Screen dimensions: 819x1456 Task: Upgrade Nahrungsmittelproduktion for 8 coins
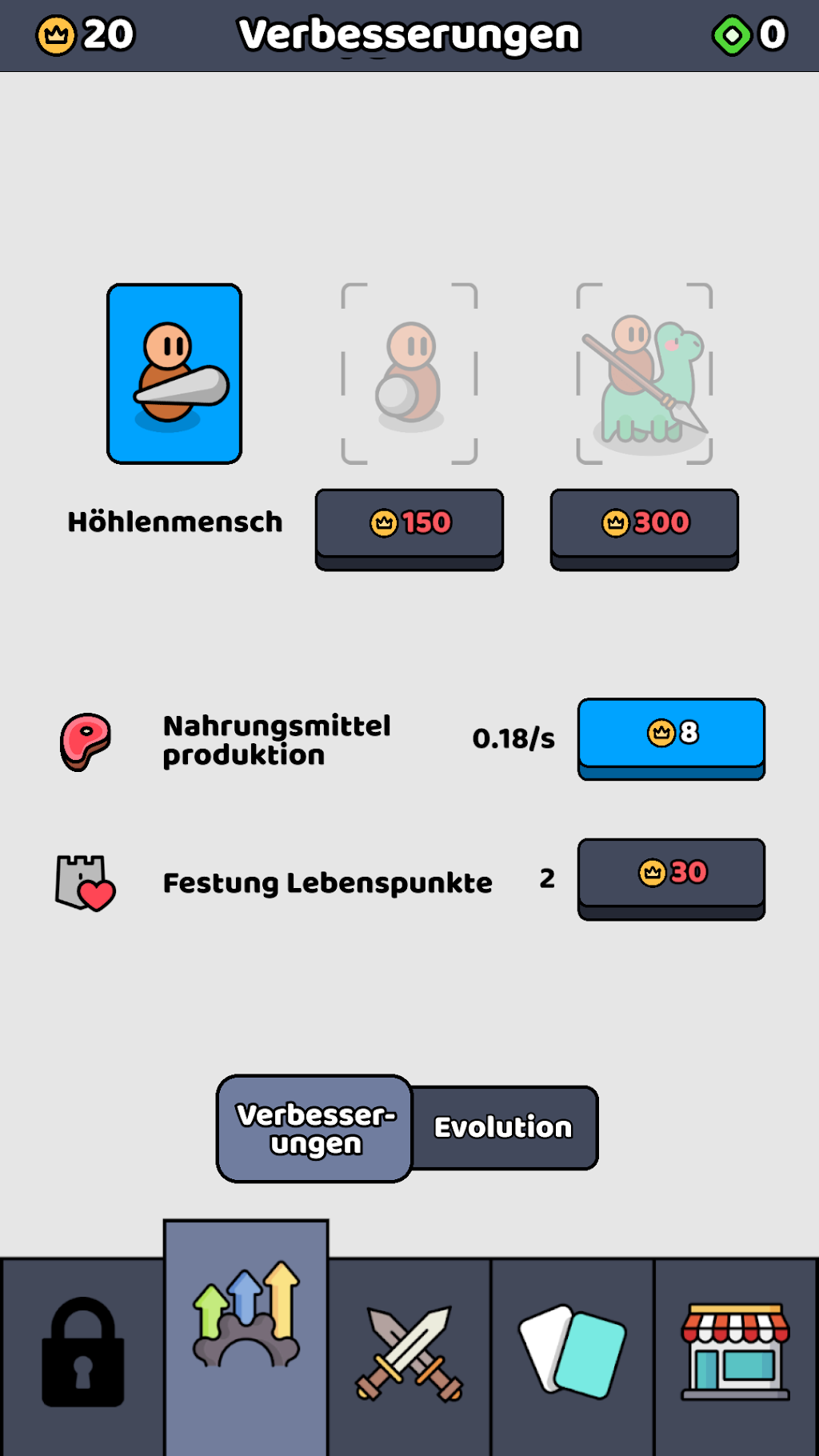pyautogui.click(x=671, y=738)
